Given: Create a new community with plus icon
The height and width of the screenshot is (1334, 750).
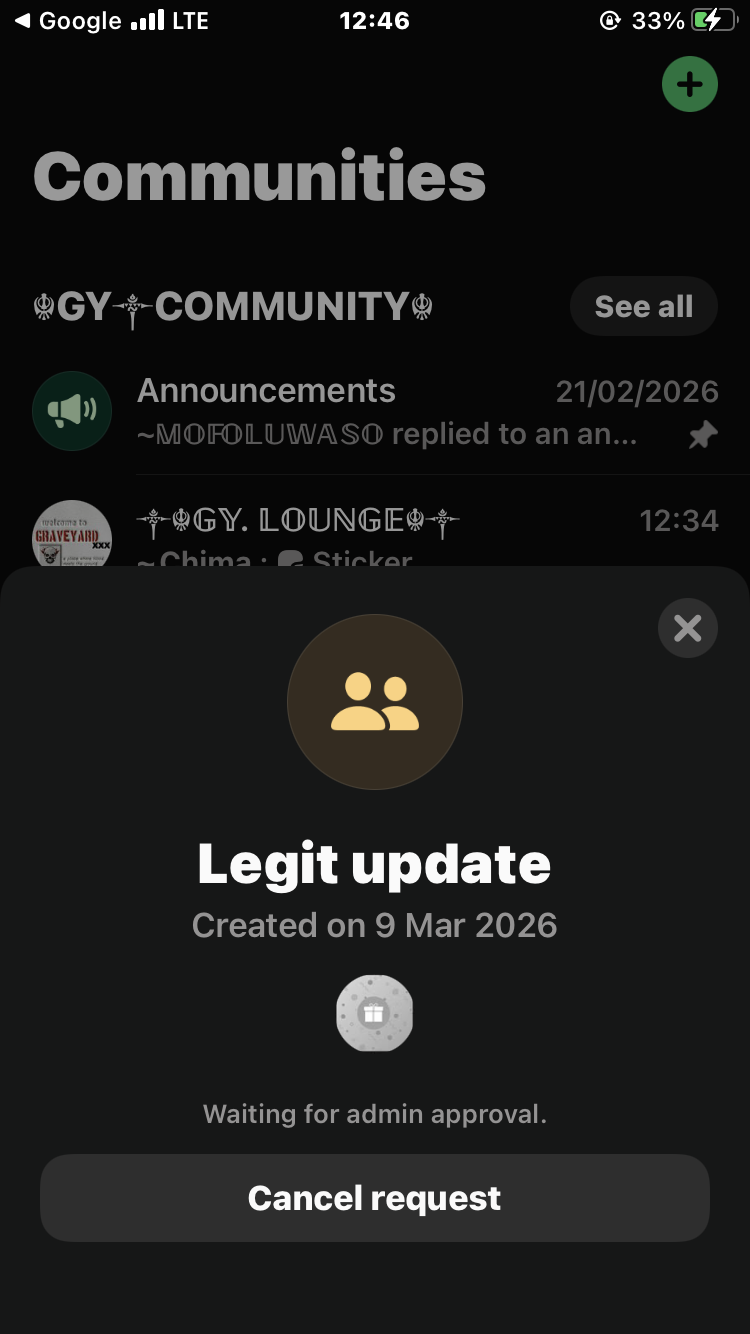Looking at the screenshot, I should (x=689, y=85).
